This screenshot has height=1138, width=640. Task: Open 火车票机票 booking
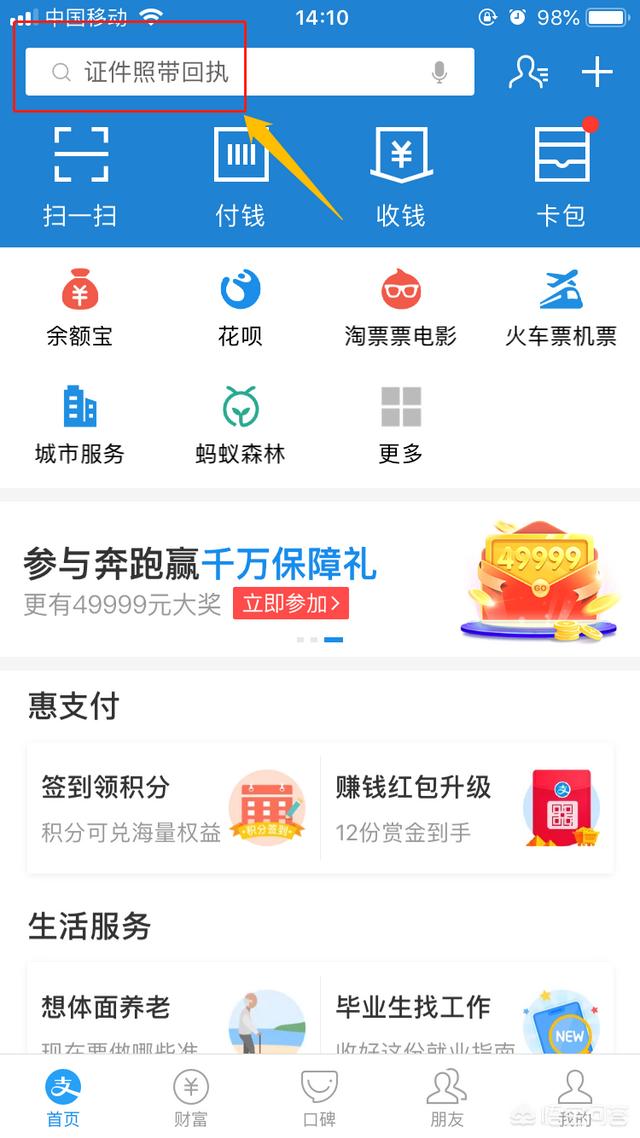pyautogui.click(x=561, y=307)
